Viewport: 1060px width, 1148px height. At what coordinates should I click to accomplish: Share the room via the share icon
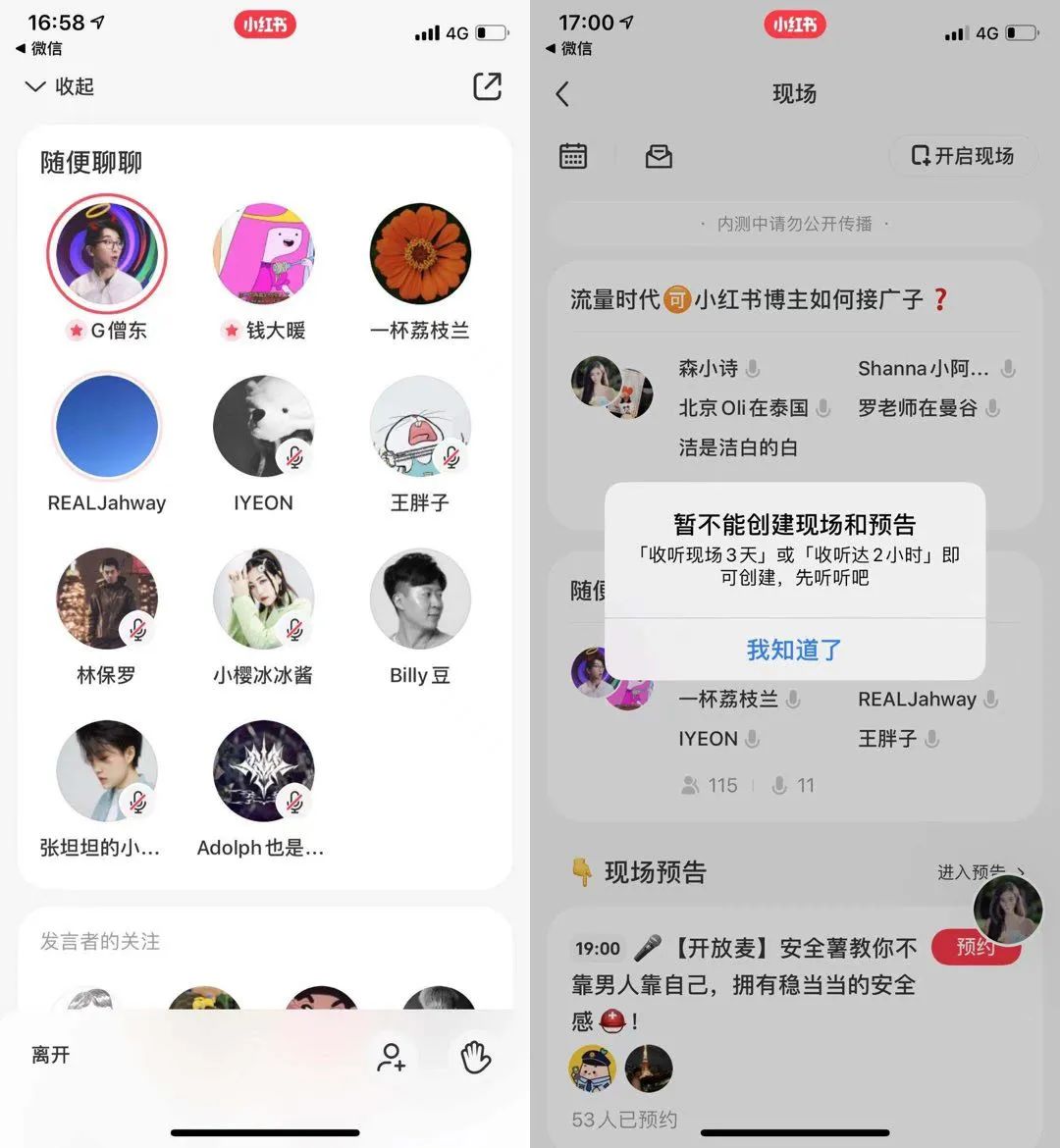pos(487,86)
